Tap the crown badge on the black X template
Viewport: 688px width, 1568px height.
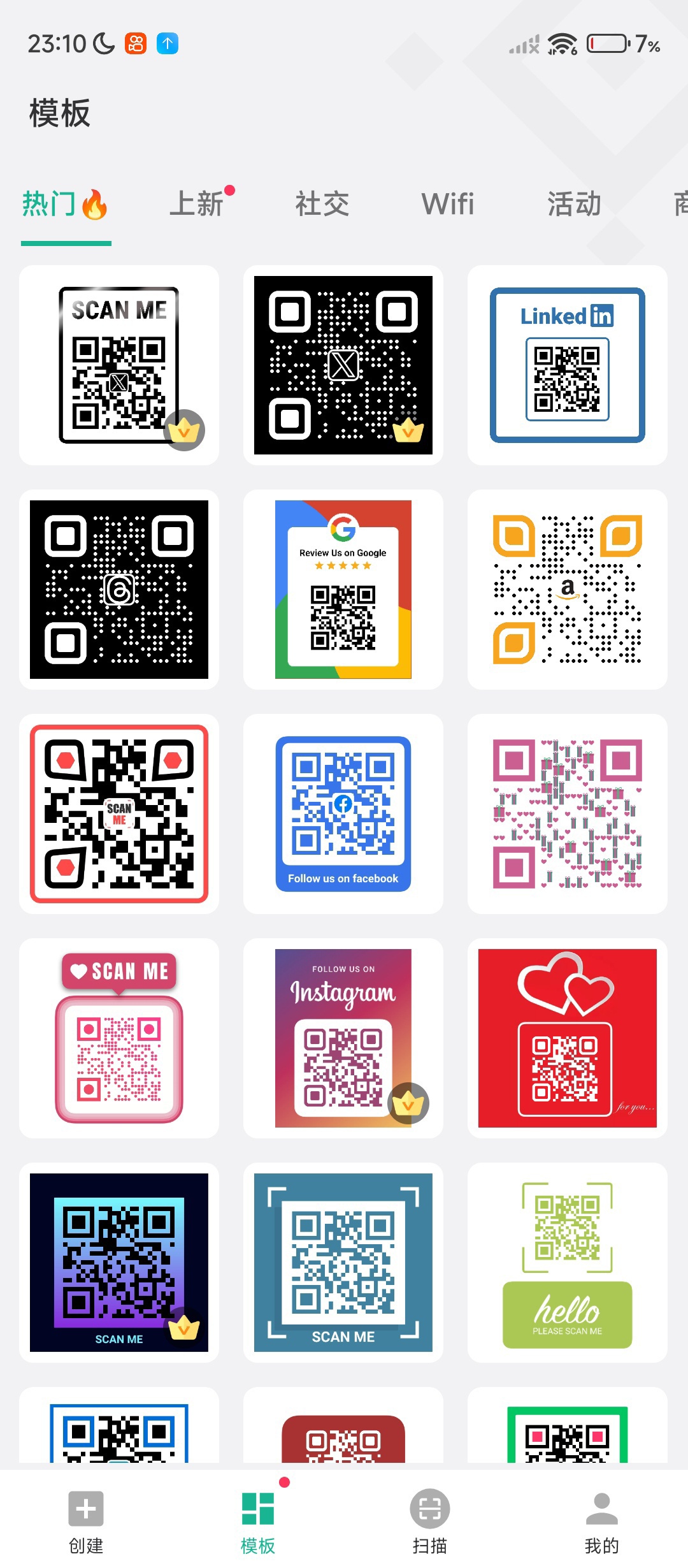(408, 431)
